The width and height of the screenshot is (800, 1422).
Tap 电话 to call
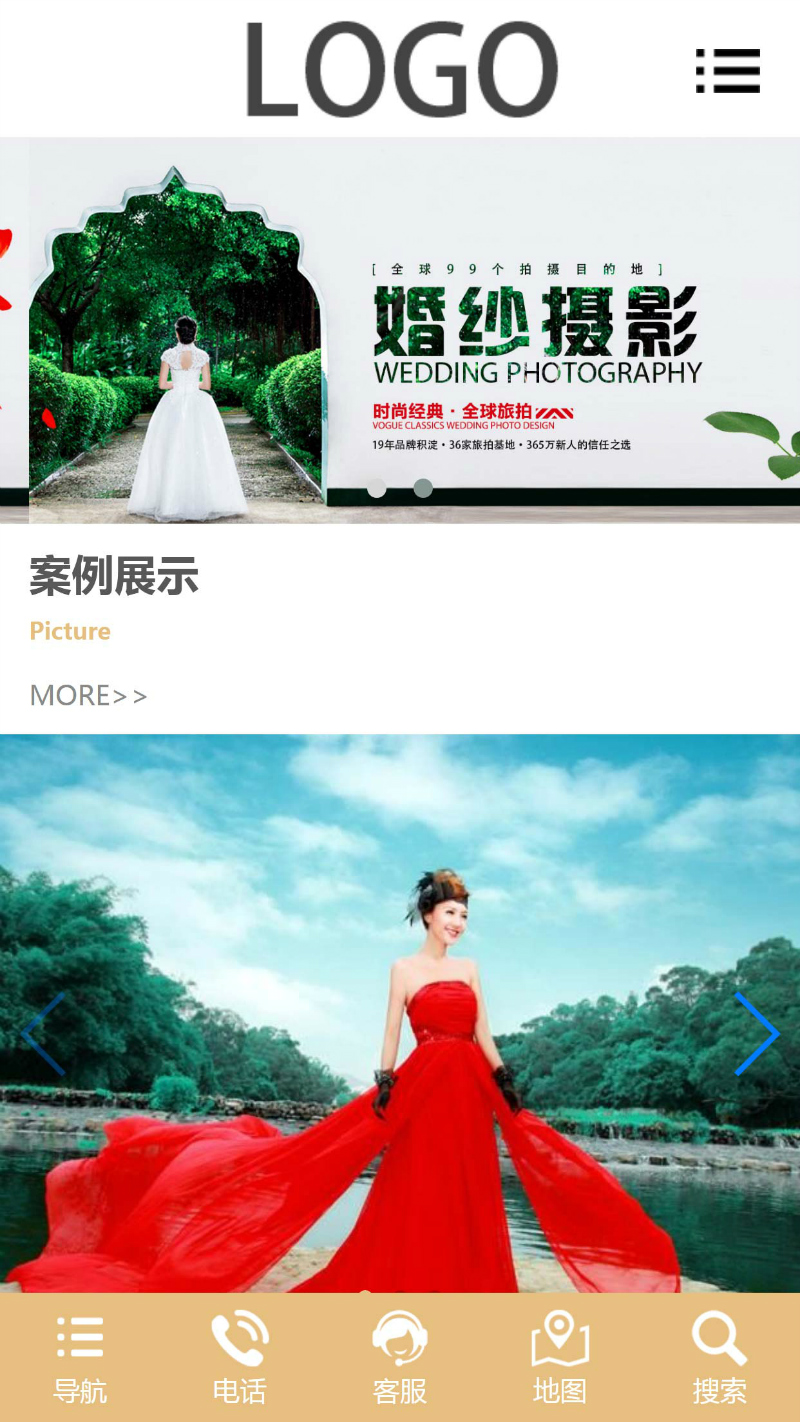[240, 1358]
